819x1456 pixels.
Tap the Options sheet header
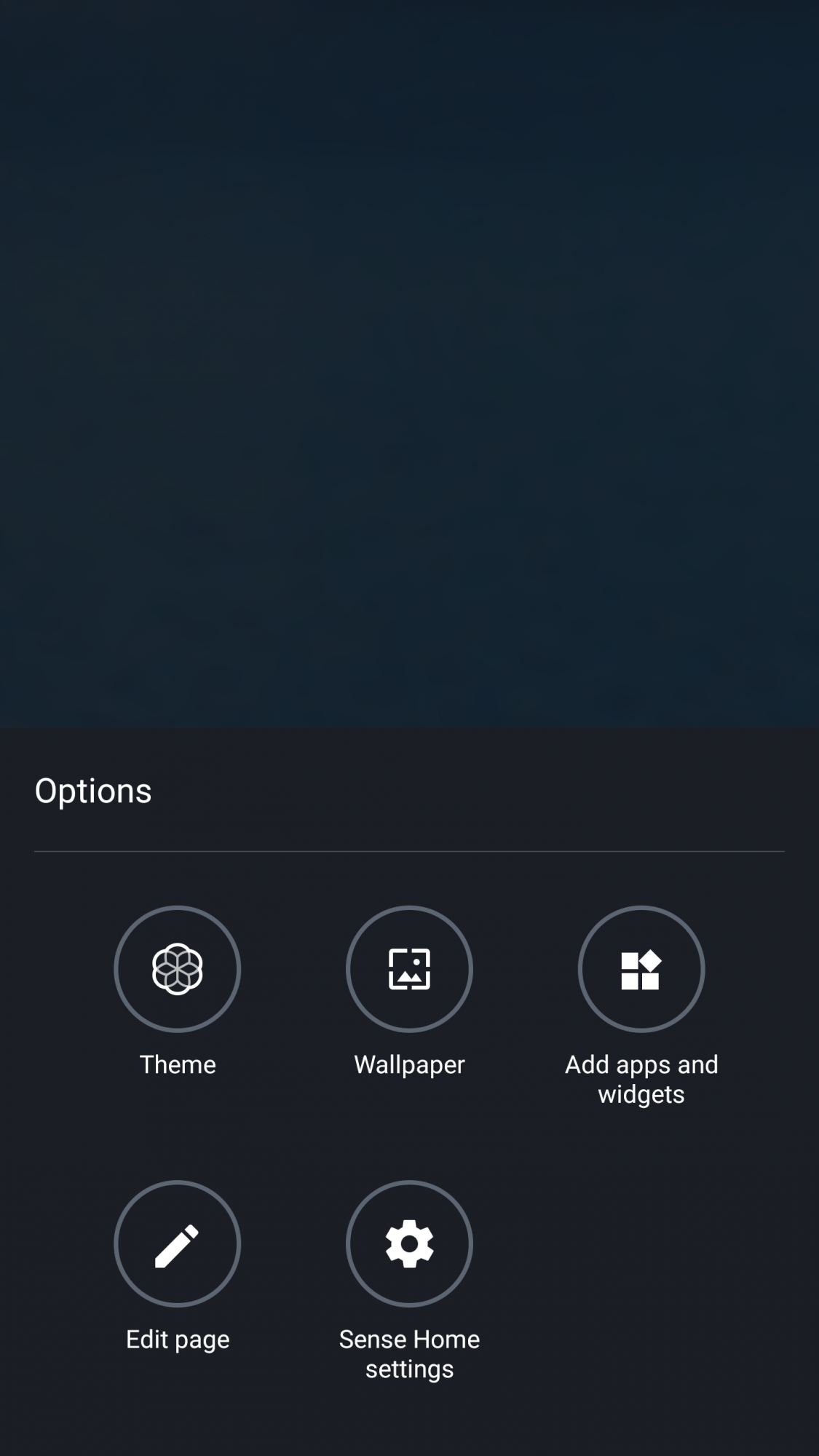[x=93, y=791]
